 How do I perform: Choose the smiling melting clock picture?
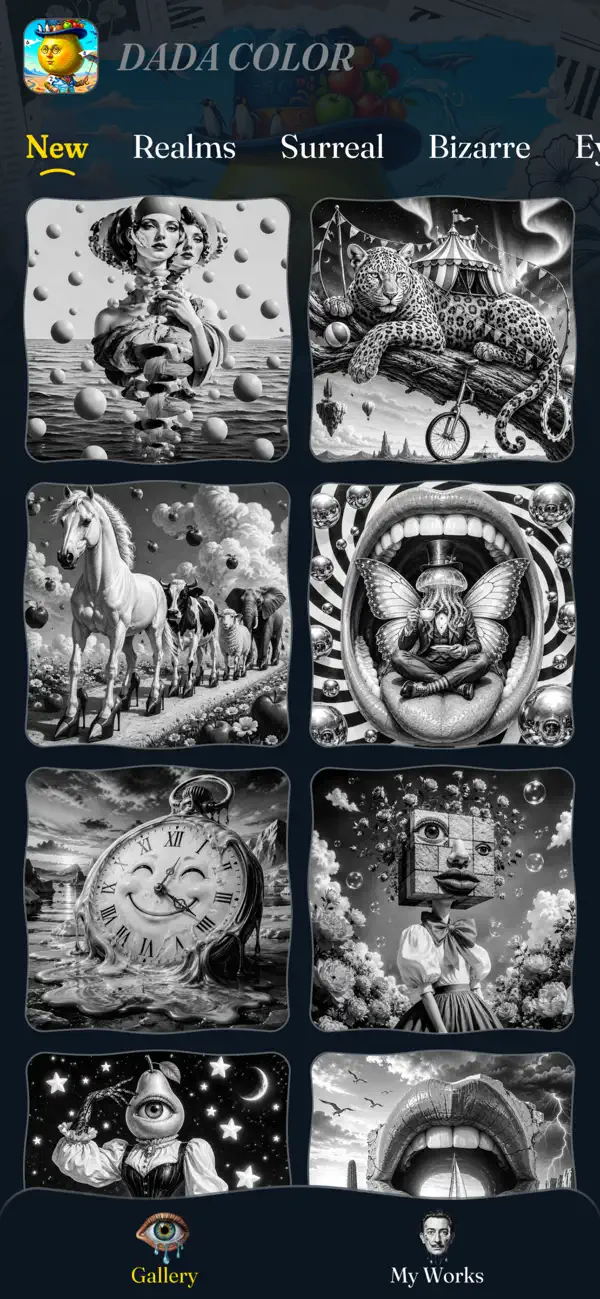click(157, 899)
